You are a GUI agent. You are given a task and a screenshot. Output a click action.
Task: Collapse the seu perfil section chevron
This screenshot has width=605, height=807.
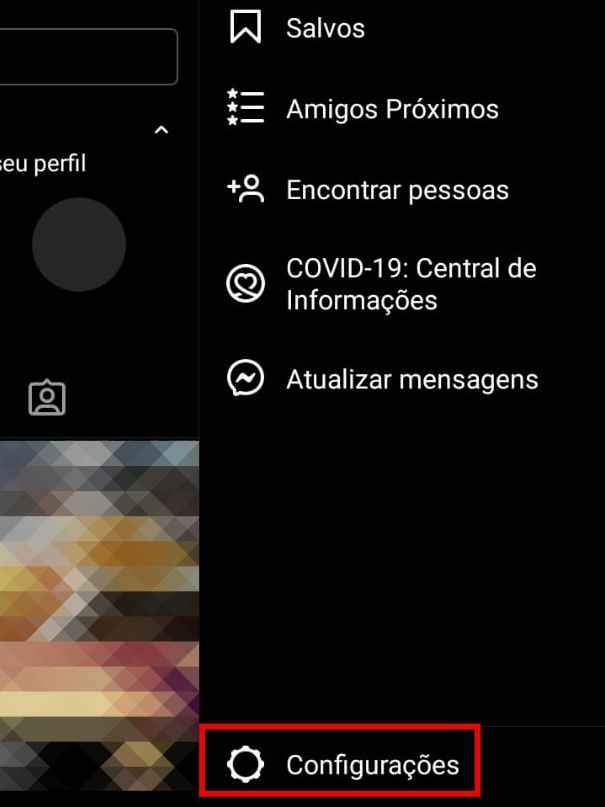click(161, 130)
